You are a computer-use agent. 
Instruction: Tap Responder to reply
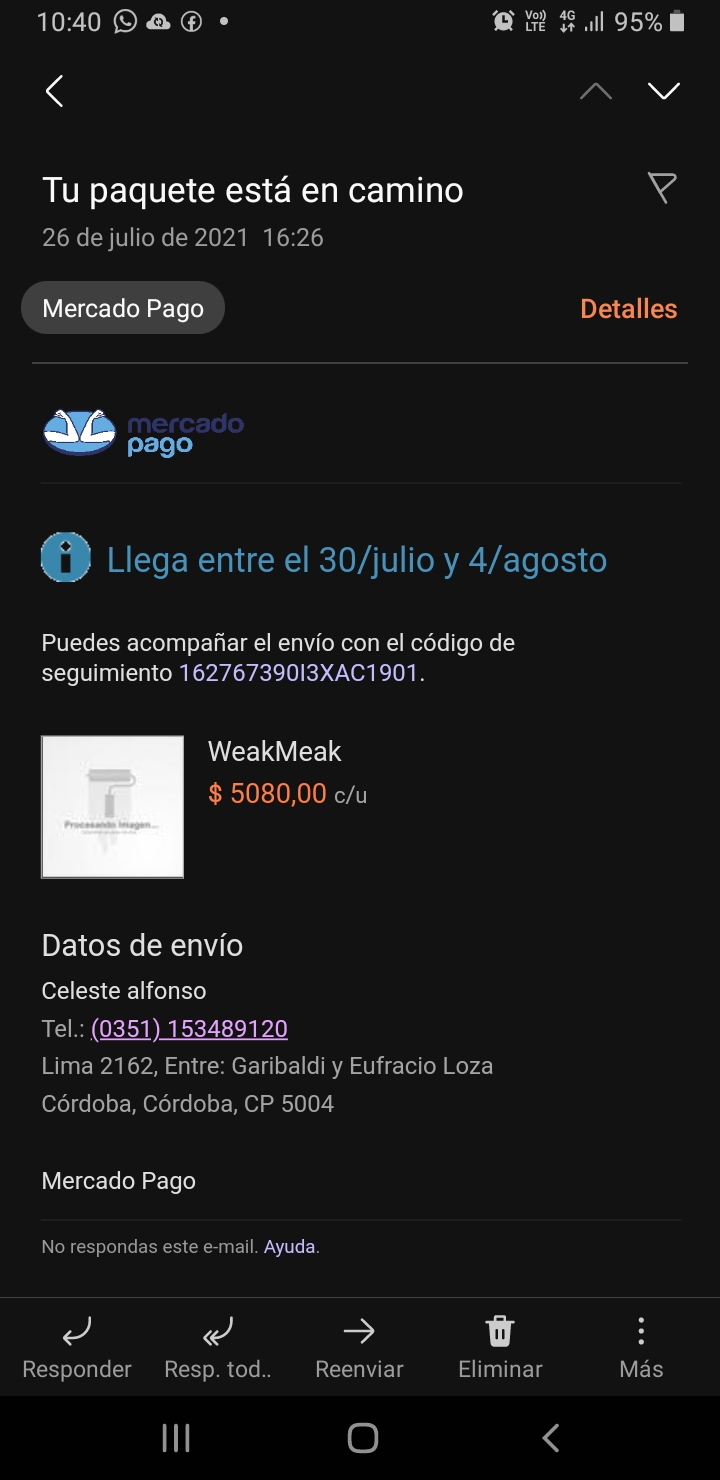[x=77, y=1347]
